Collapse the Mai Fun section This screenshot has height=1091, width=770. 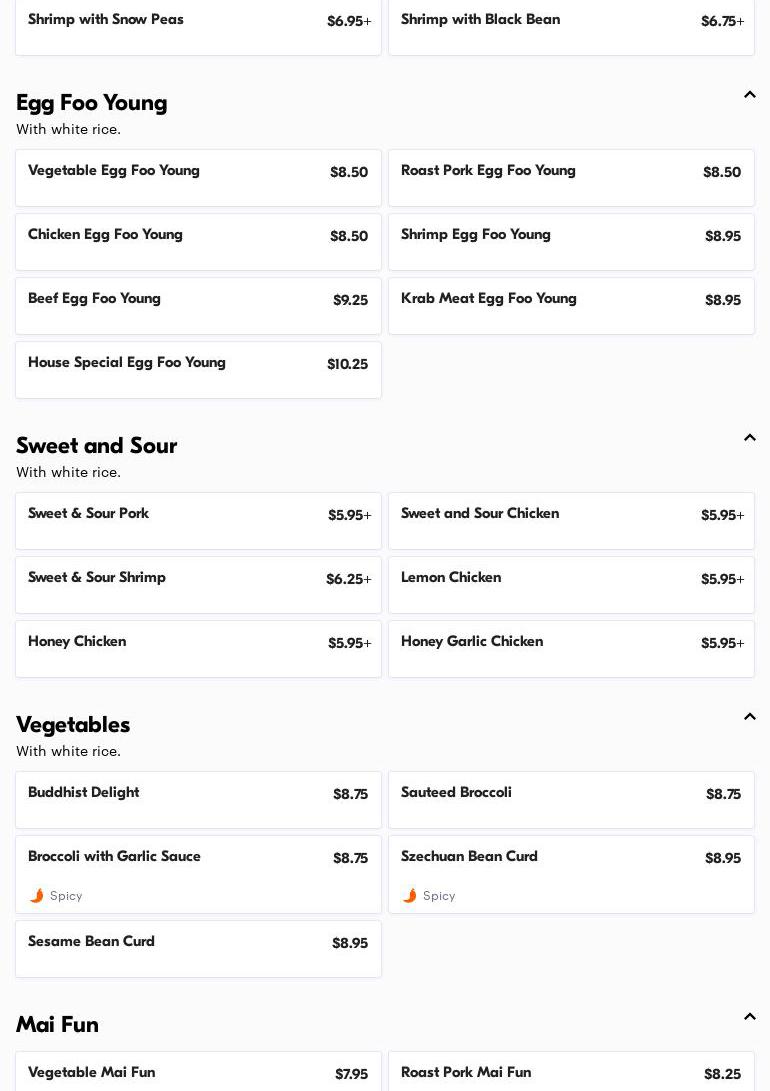coord(749,1017)
